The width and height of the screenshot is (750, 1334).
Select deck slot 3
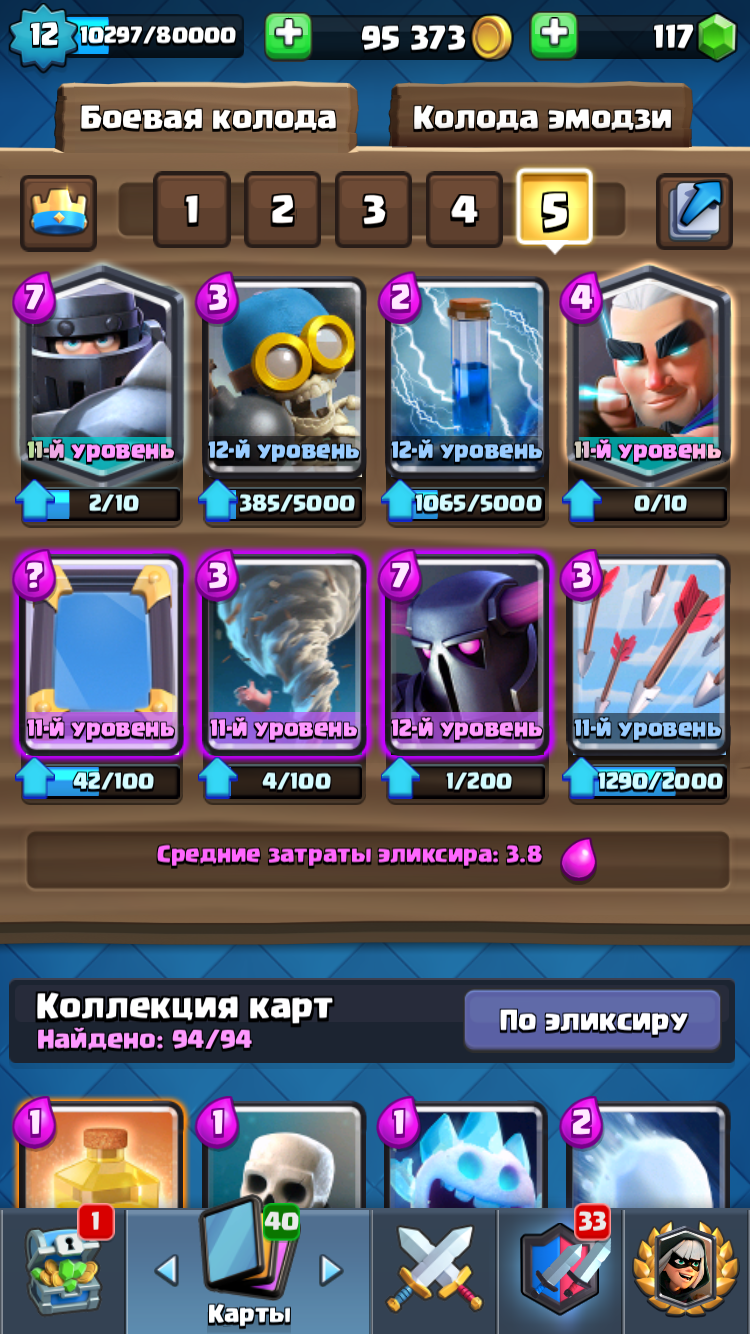(x=374, y=210)
